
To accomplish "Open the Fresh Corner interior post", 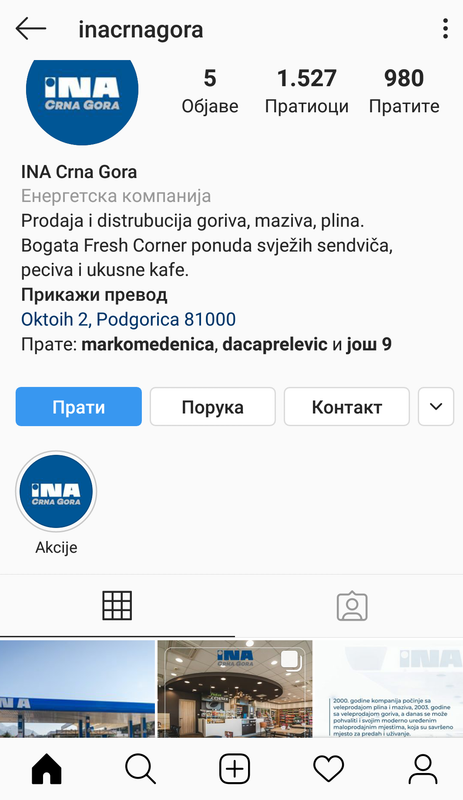I will point(234,689).
